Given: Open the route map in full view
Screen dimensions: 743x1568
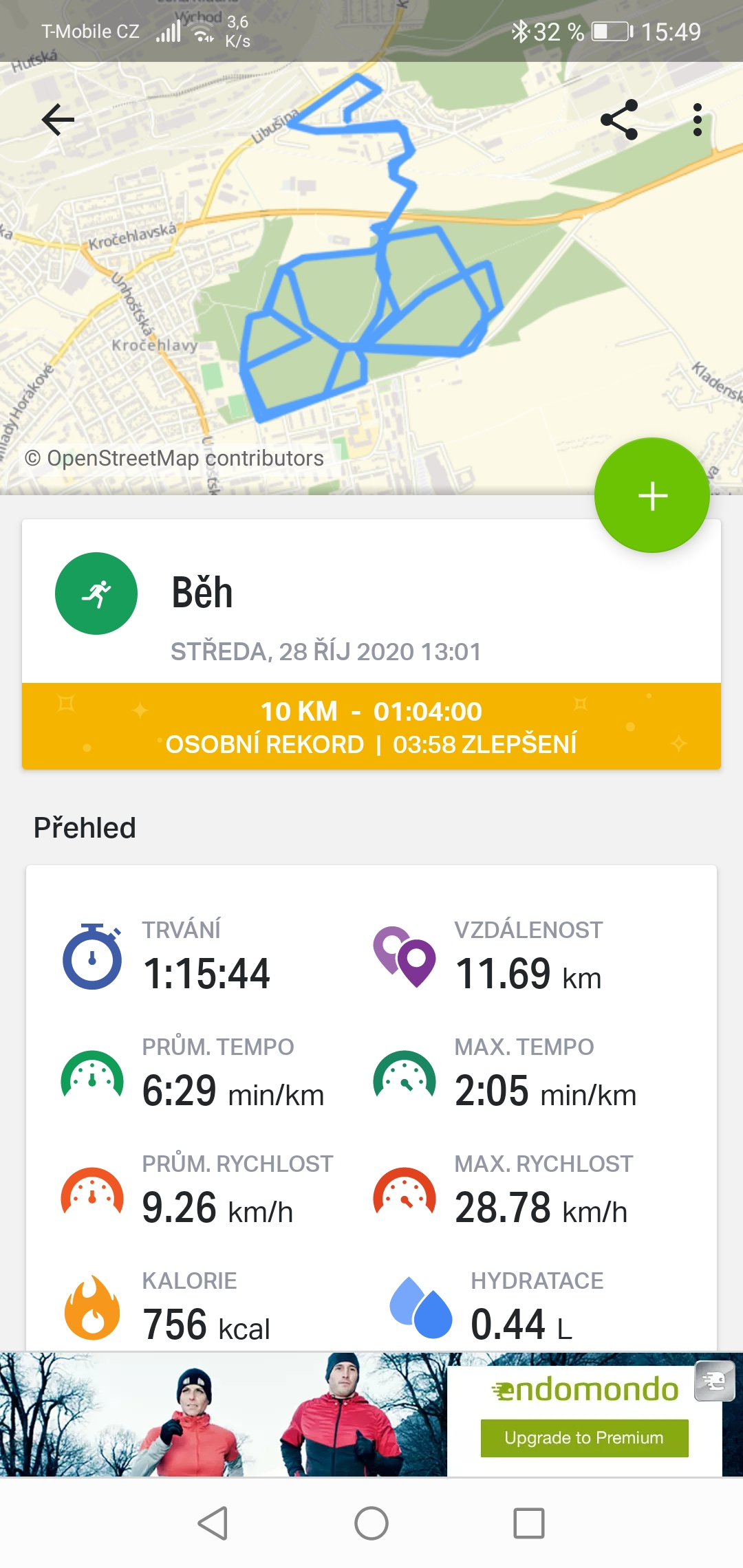Looking at the screenshot, I should pos(371,275).
